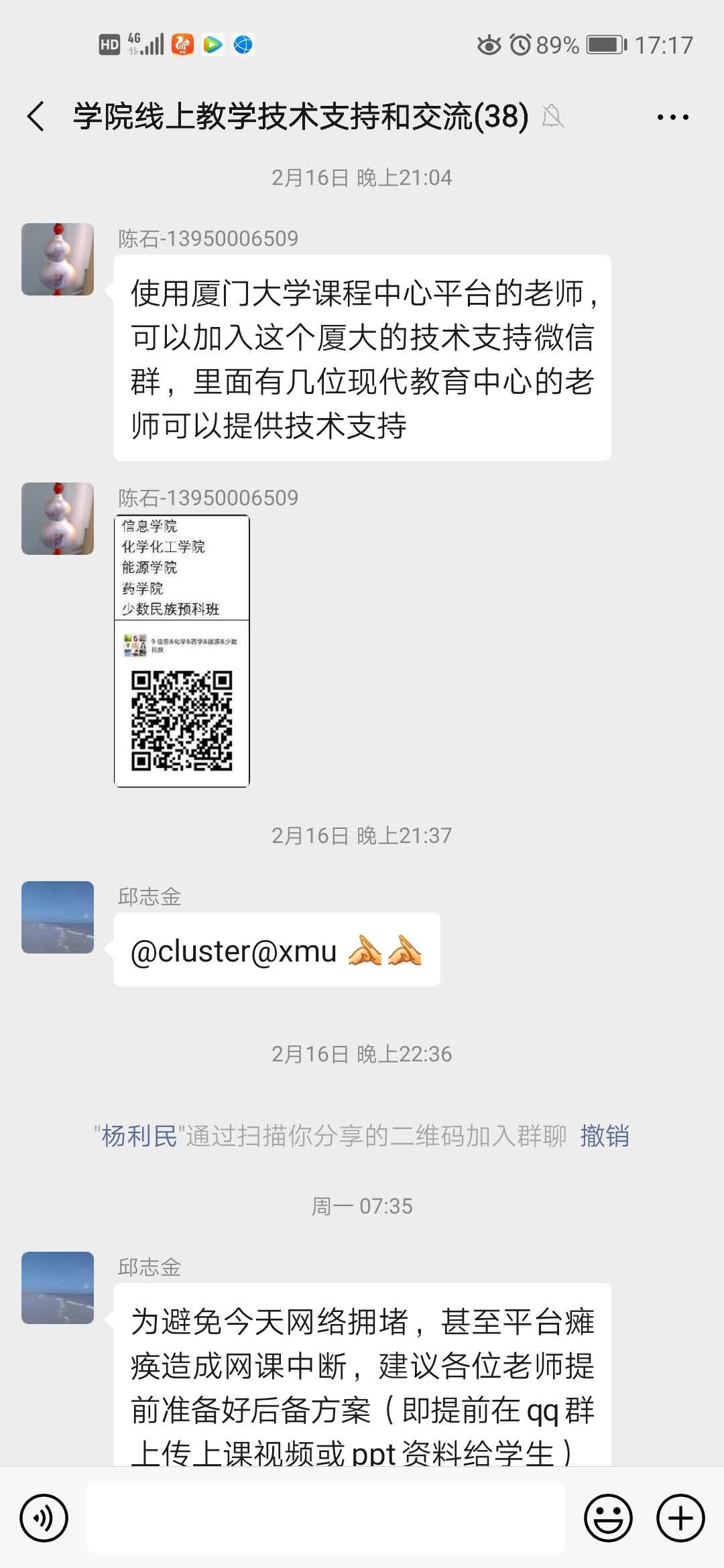Open the plus attachments menu
This screenshot has width=724, height=1568.
(680, 1518)
